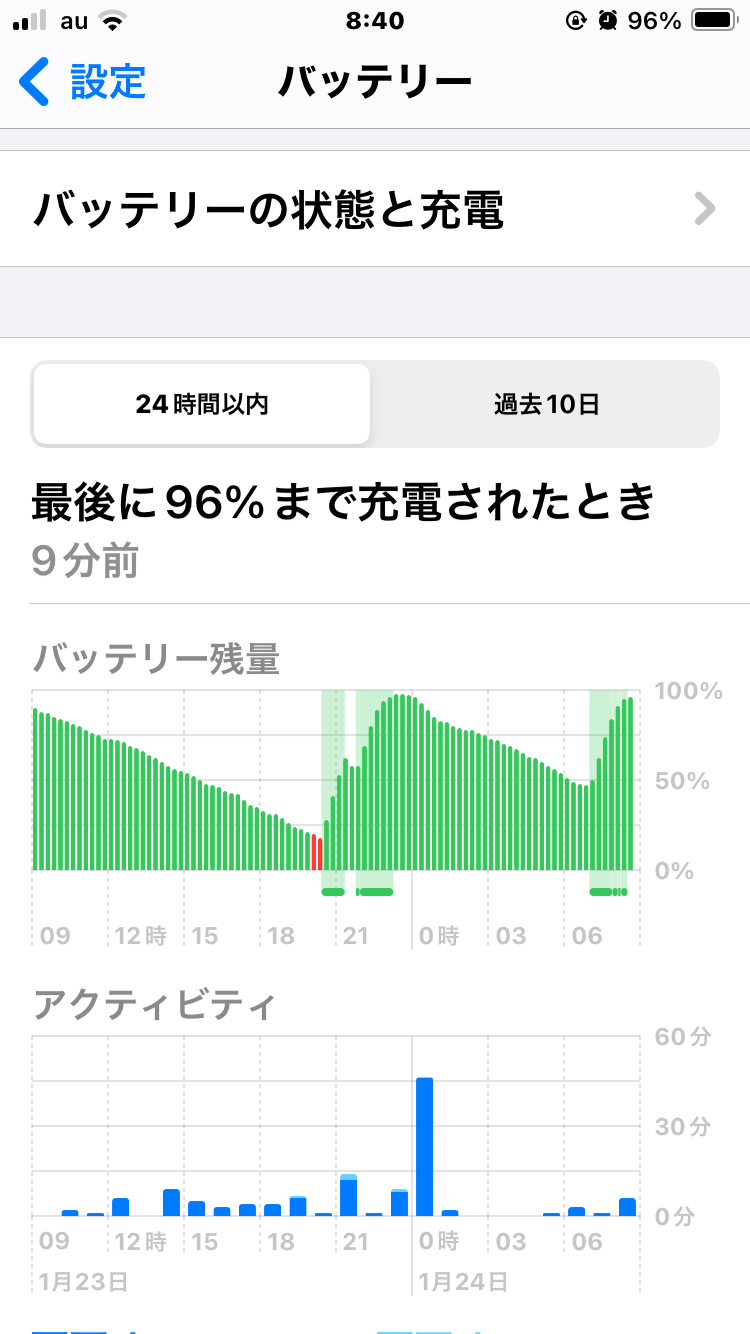
Task: Tap the アクティビティ chart
Action: click(x=334, y=1130)
